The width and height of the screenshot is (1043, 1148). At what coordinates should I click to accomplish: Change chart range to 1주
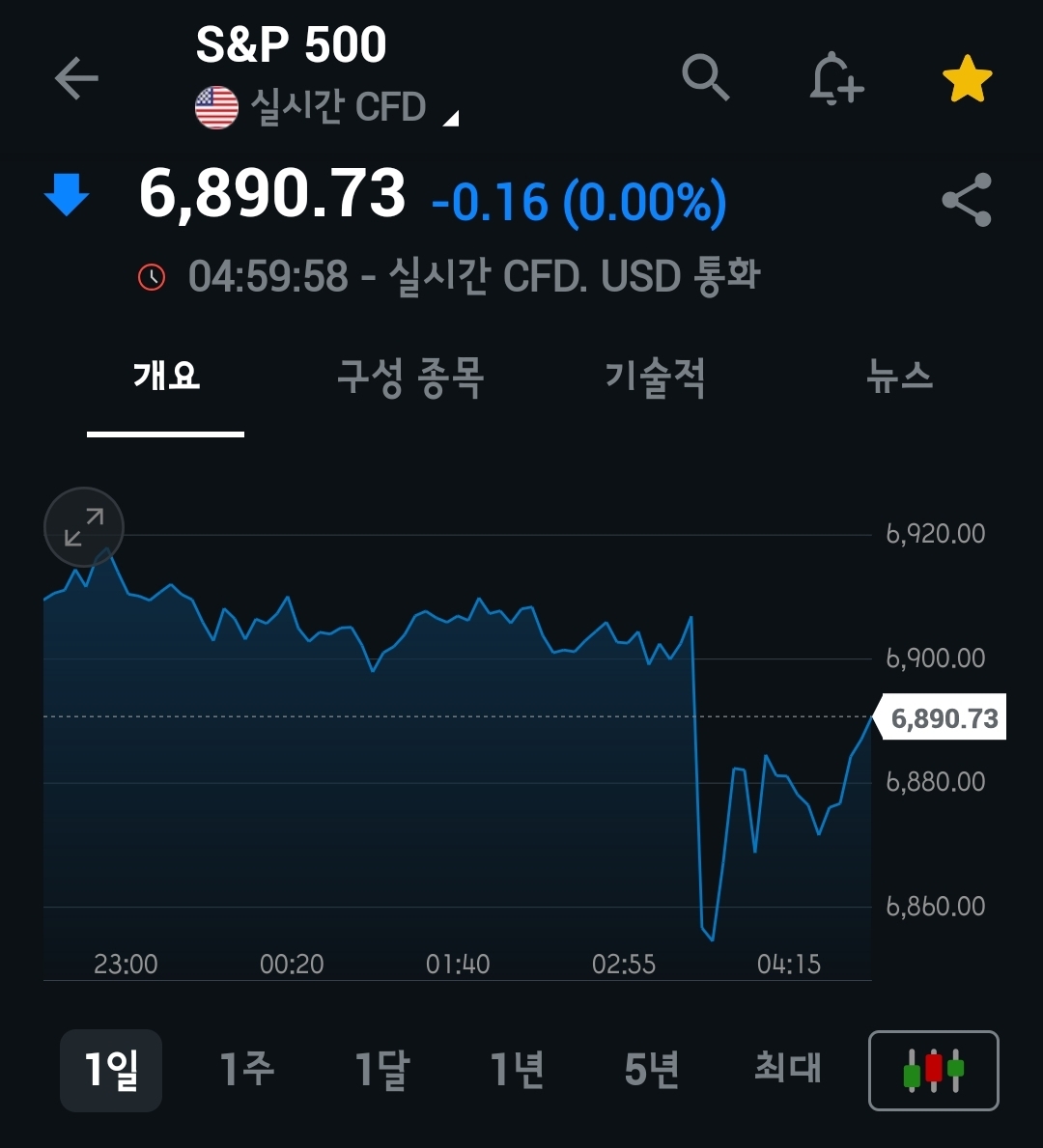point(246,1070)
